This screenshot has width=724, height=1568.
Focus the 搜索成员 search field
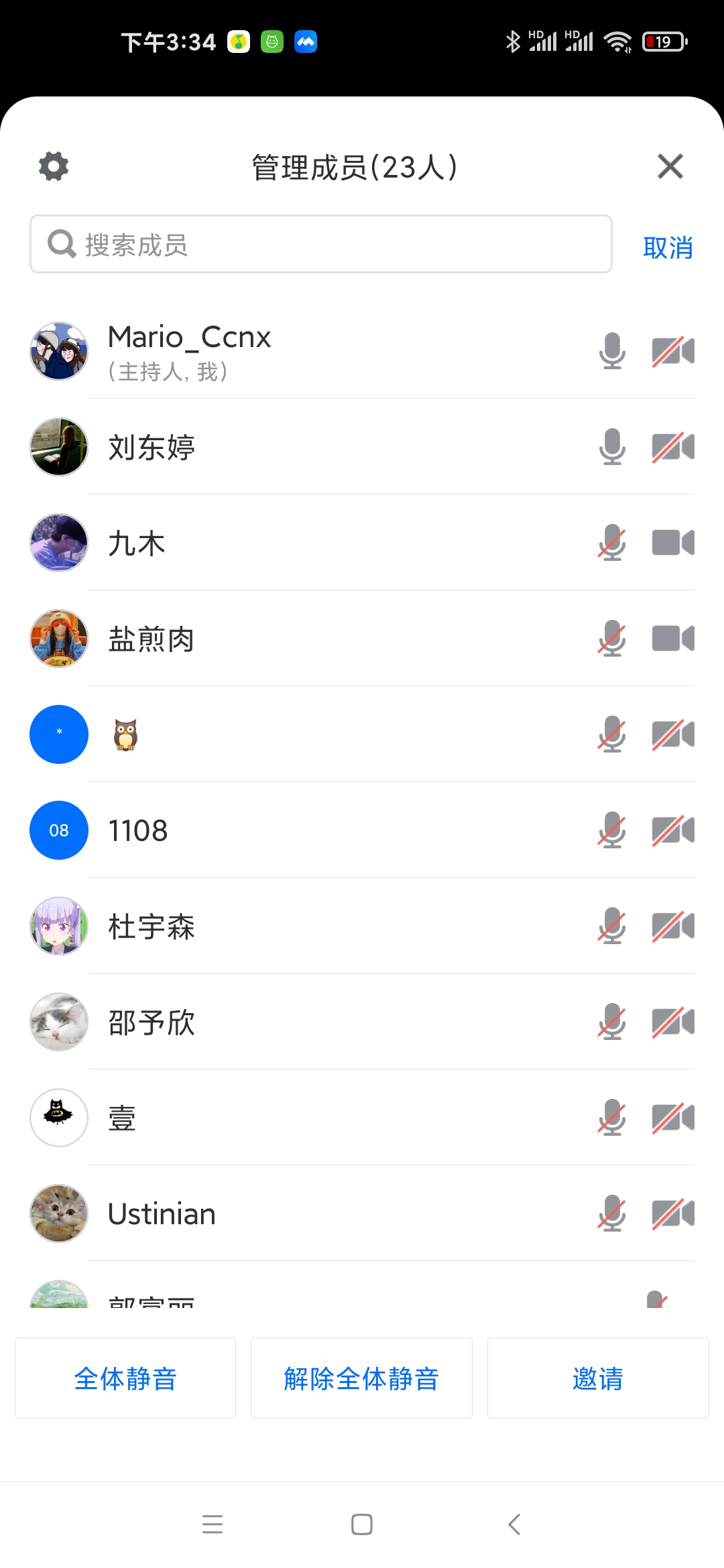point(320,245)
